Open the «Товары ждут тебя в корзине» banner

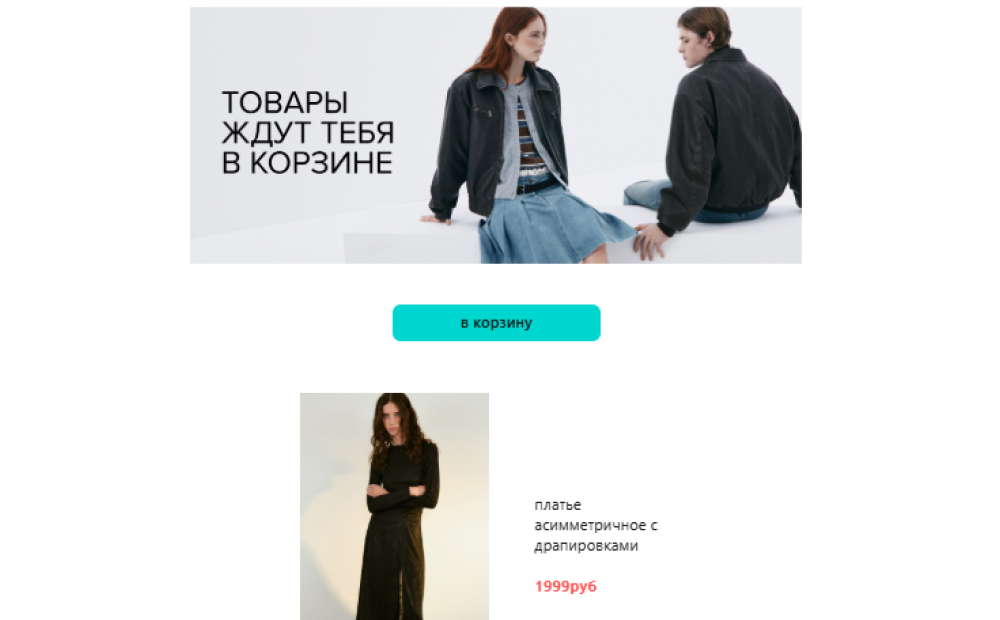(x=495, y=135)
